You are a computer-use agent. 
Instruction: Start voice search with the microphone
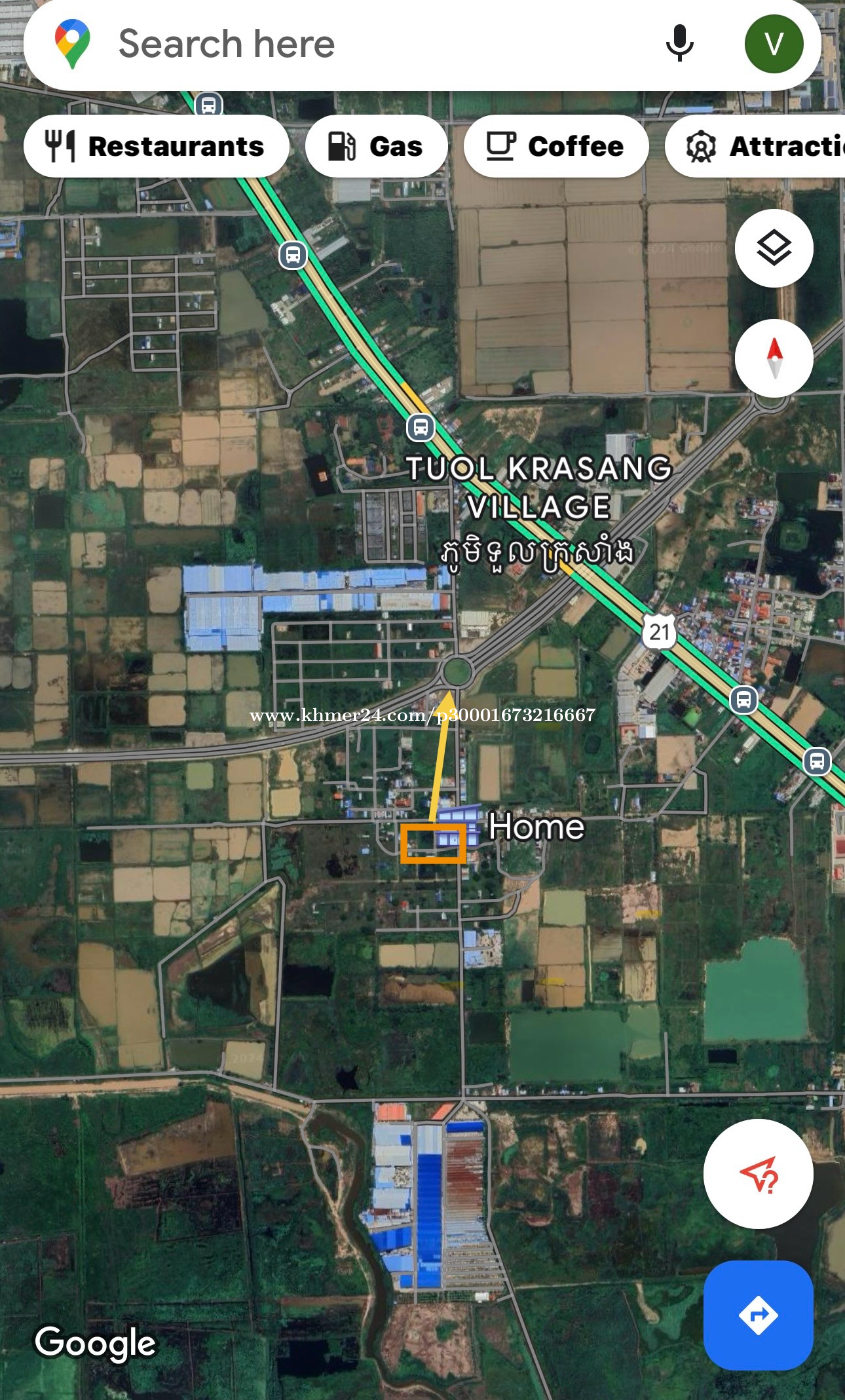point(679,44)
